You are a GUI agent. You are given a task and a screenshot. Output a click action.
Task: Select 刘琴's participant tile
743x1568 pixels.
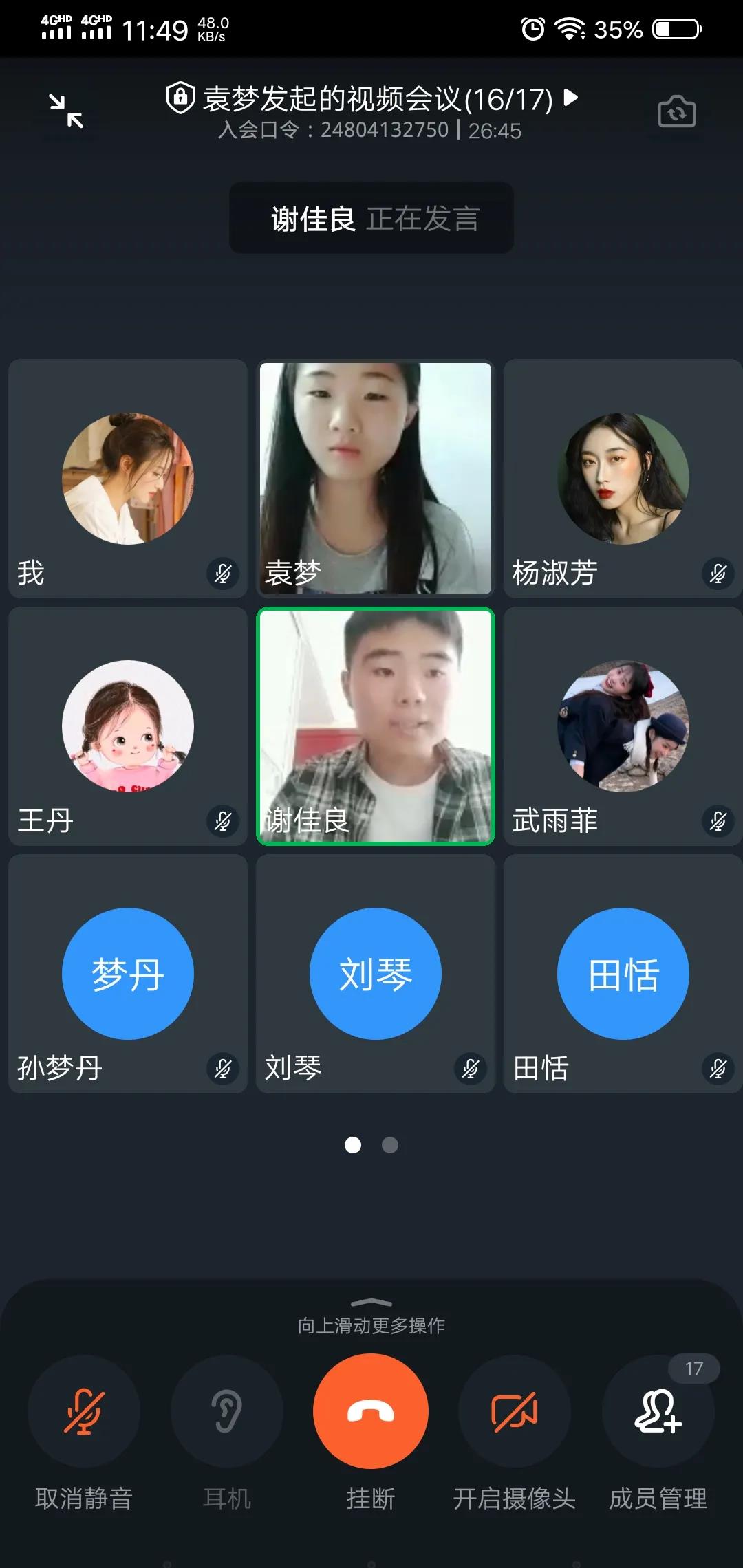pyautogui.click(x=376, y=974)
